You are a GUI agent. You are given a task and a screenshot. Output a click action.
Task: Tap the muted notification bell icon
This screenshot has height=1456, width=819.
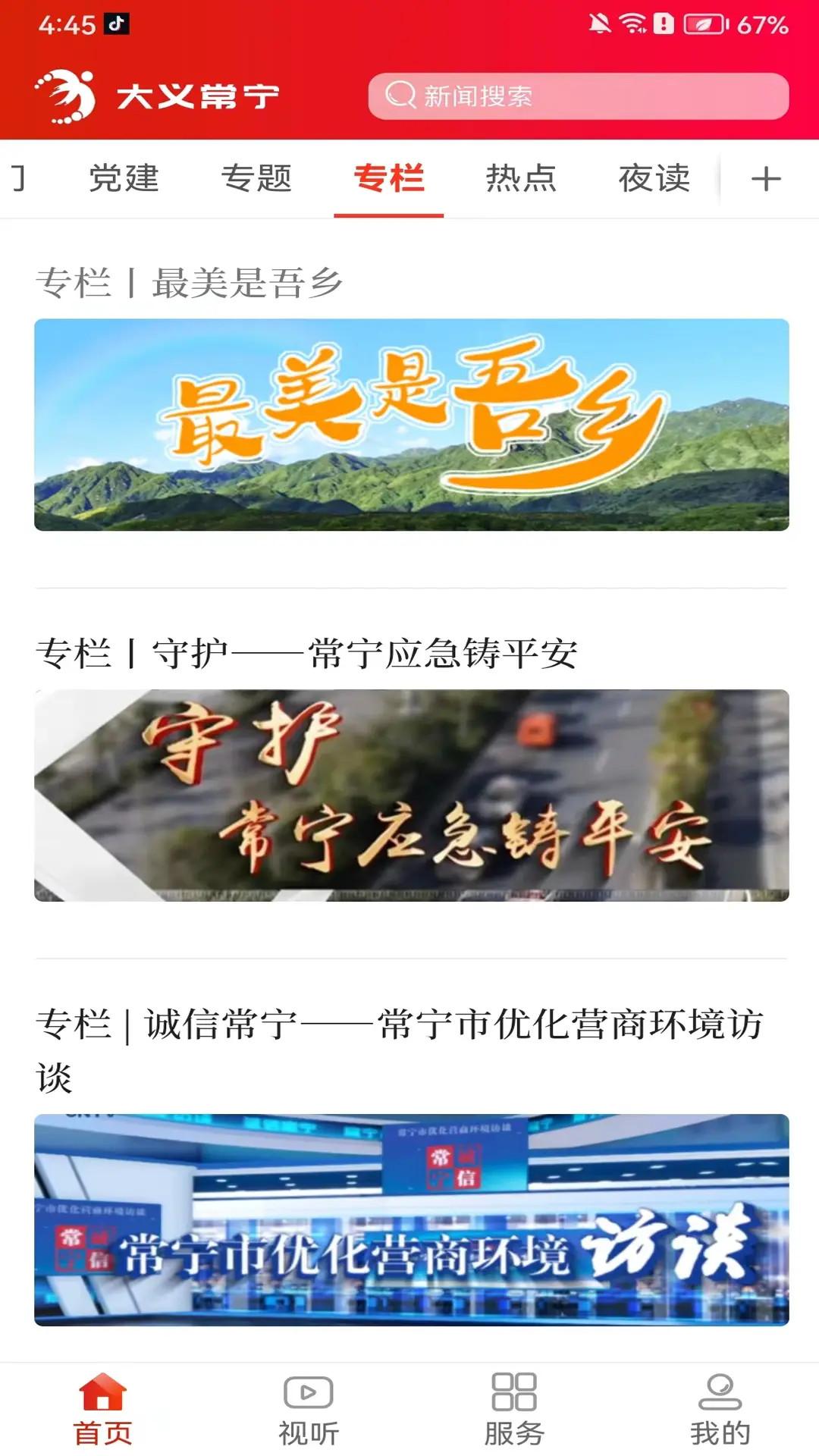(601, 23)
